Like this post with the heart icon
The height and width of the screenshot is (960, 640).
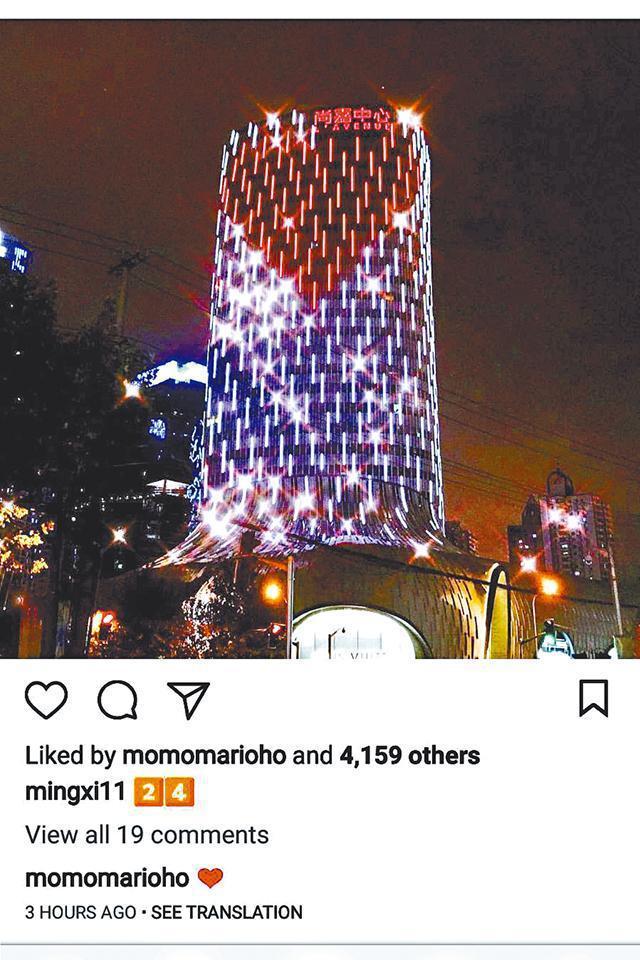coord(46,700)
